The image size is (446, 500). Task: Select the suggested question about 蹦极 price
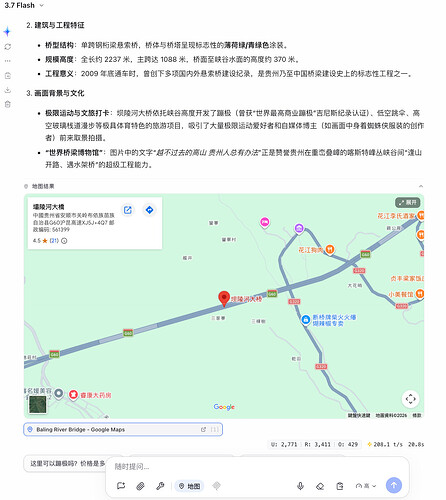[x=67, y=463]
